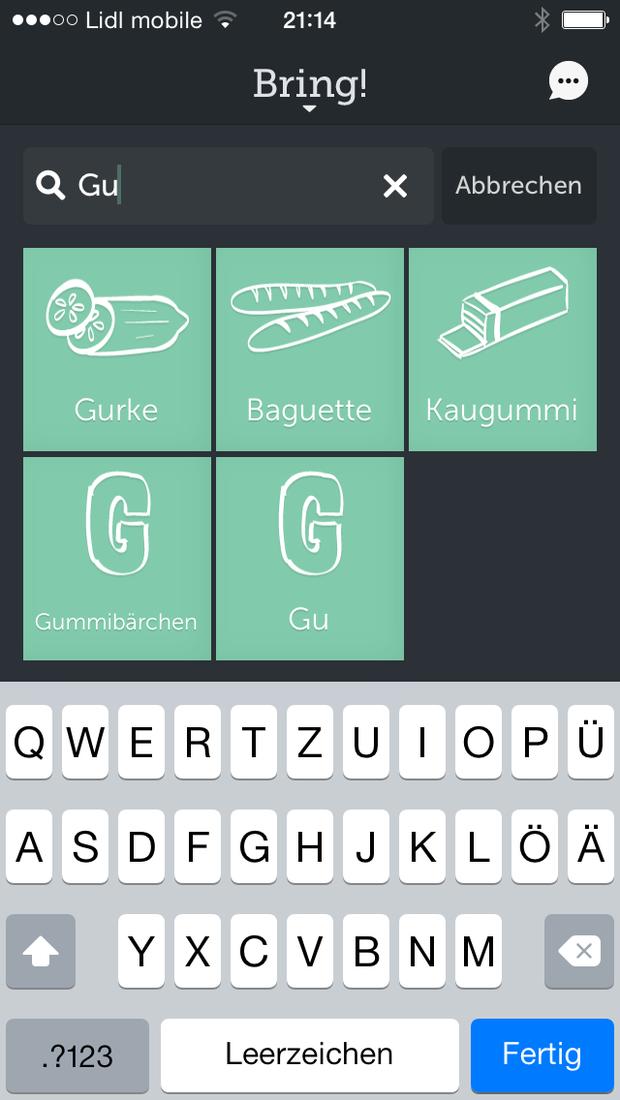The height and width of the screenshot is (1100, 620).
Task: Open the Bring! list dropdown
Action: pos(309,88)
